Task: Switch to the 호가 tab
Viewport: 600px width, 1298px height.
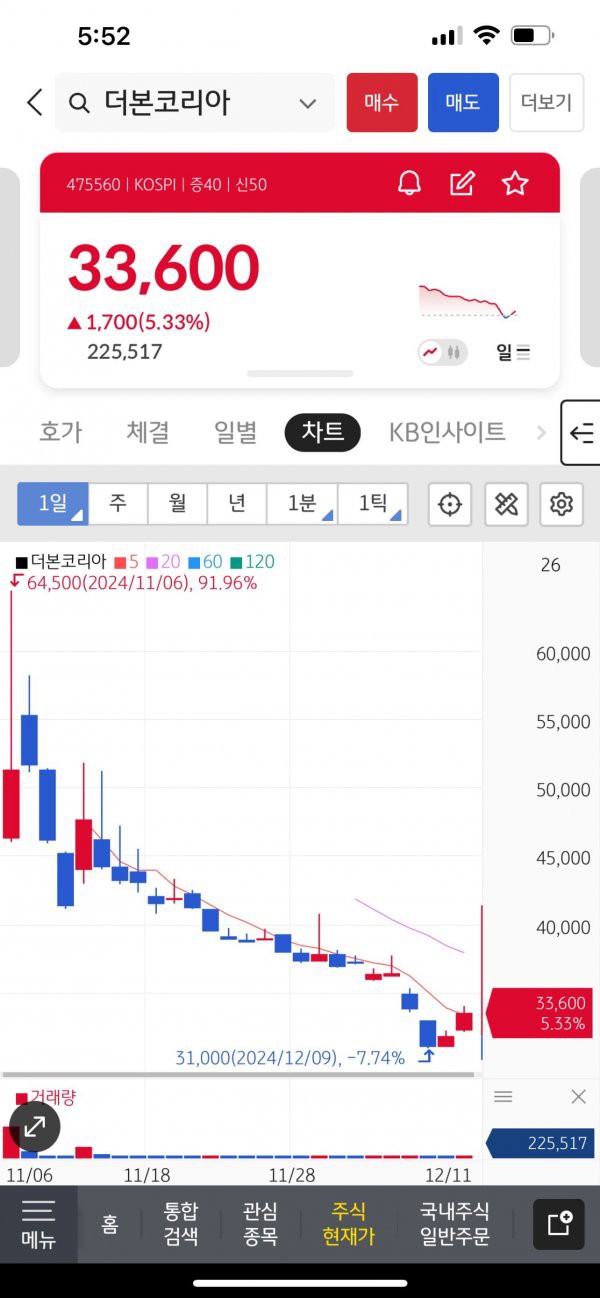Action: 61,432
